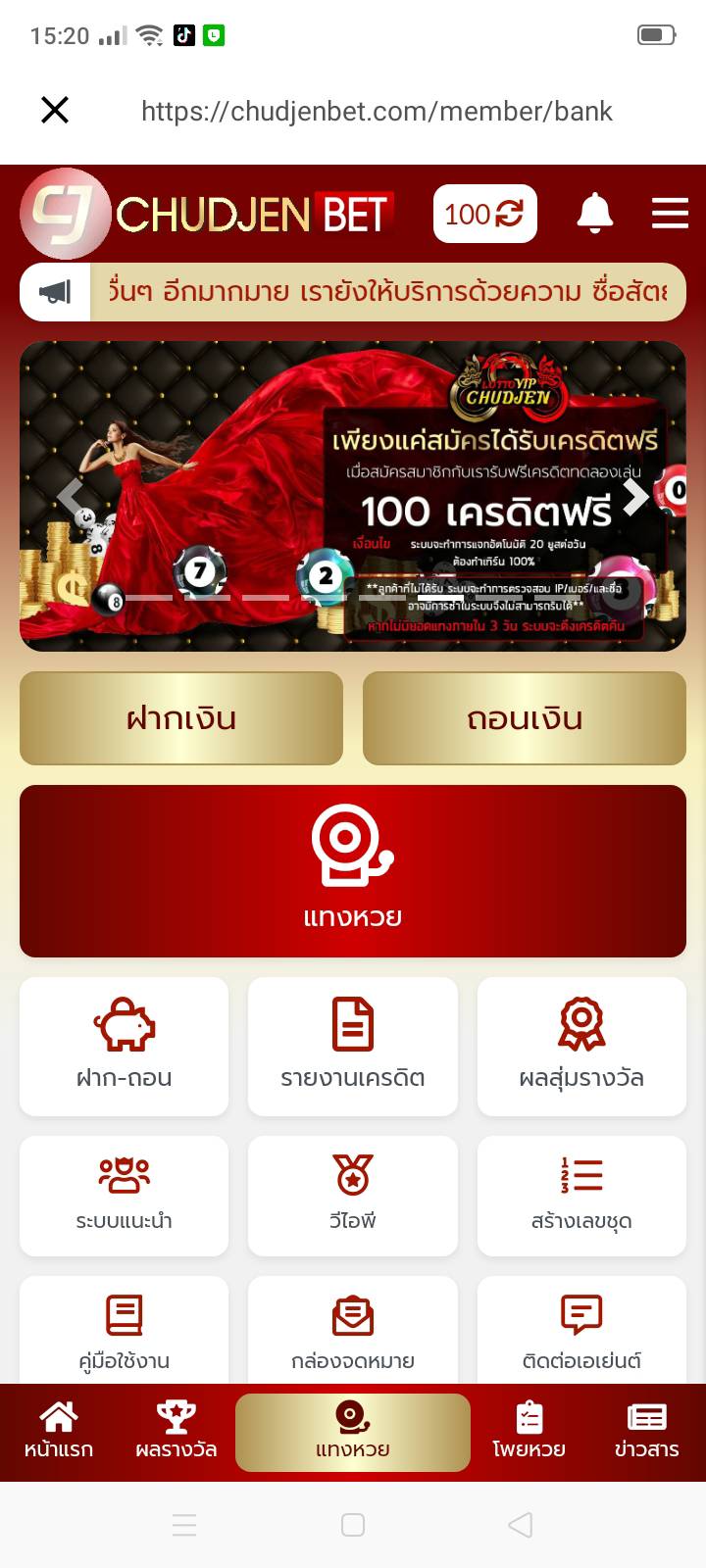Open รายงานเครดิต credit report

(x=353, y=1046)
